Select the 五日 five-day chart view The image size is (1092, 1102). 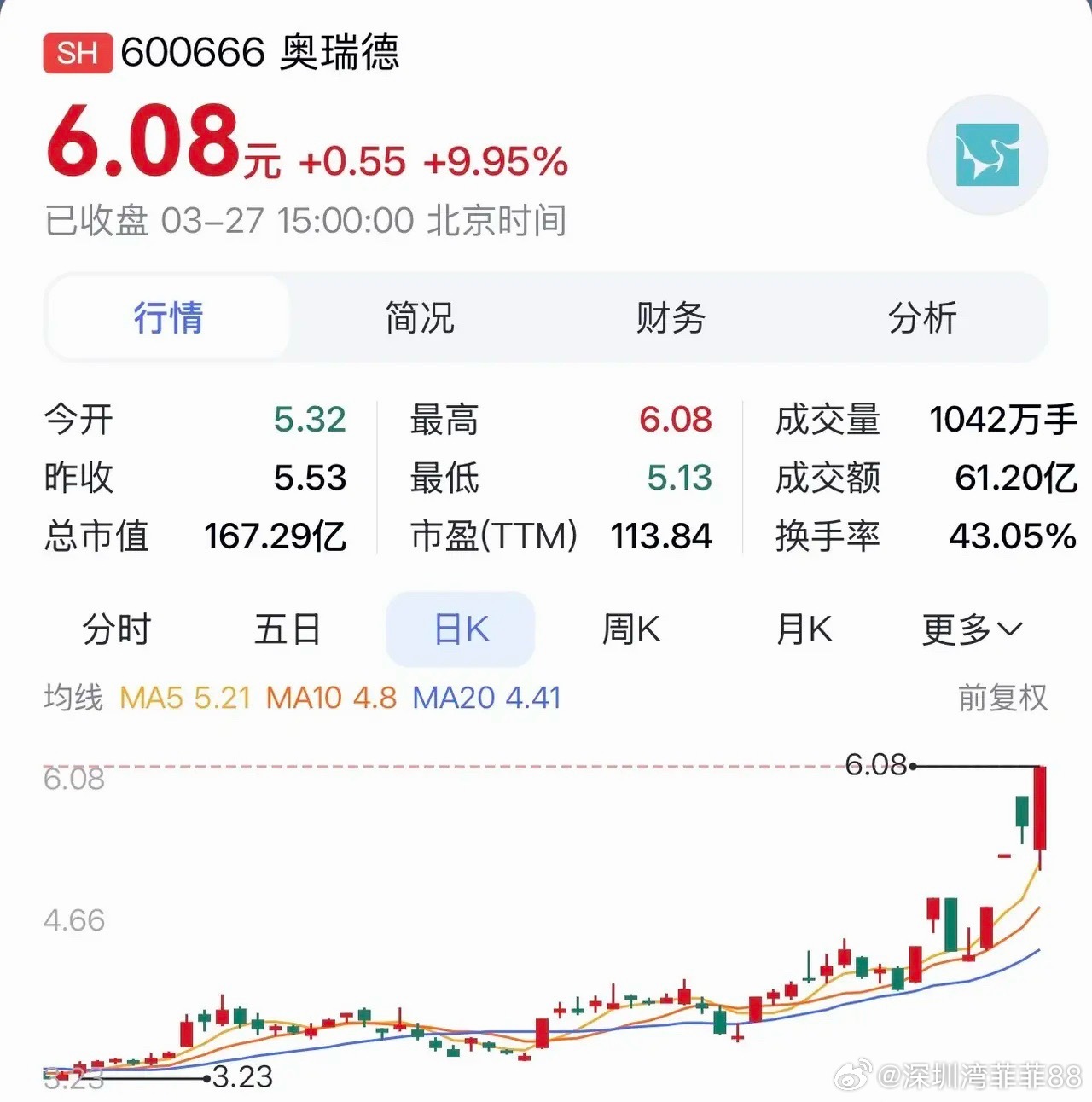point(288,629)
